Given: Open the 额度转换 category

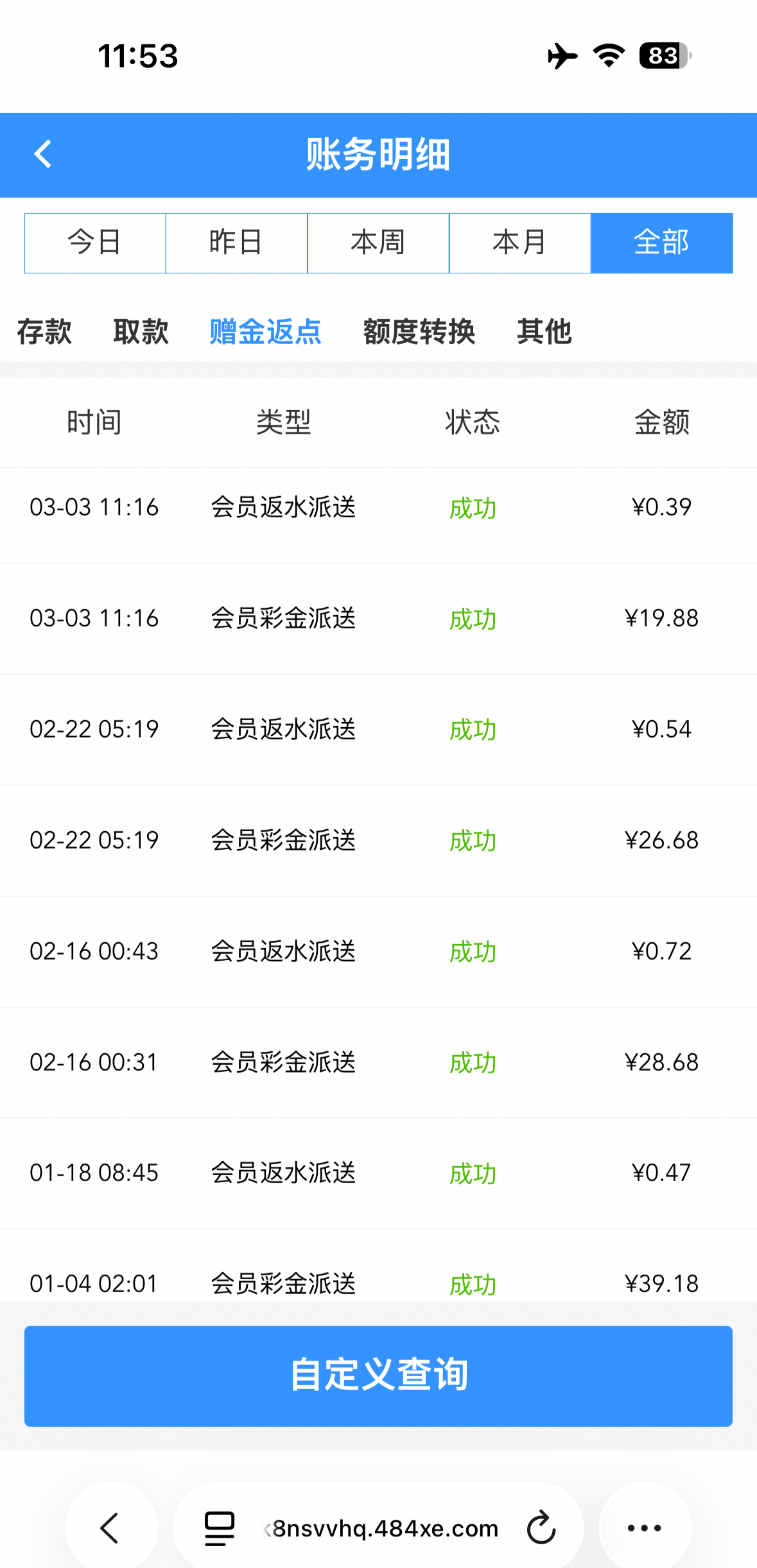Looking at the screenshot, I should (x=419, y=332).
